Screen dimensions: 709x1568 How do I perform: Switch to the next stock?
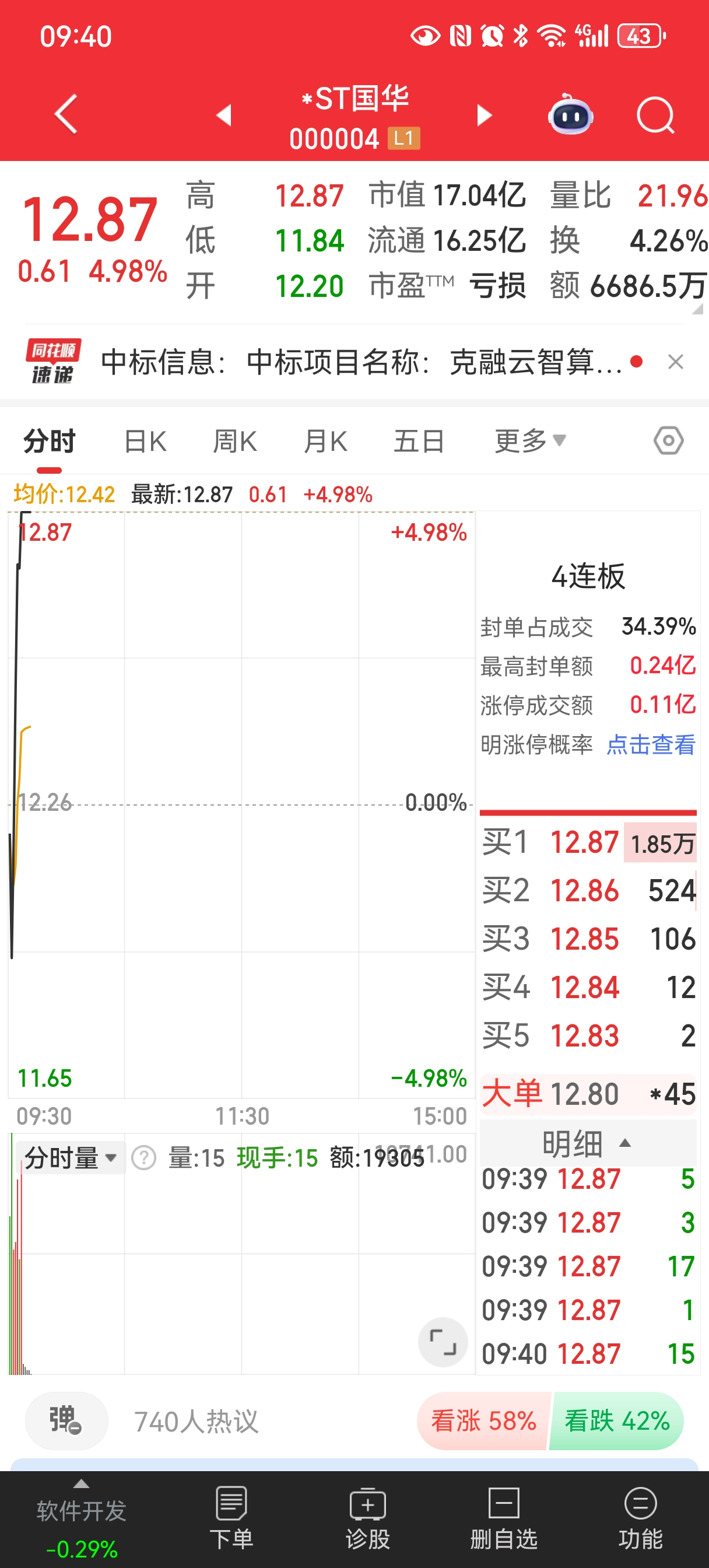[x=484, y=115]
